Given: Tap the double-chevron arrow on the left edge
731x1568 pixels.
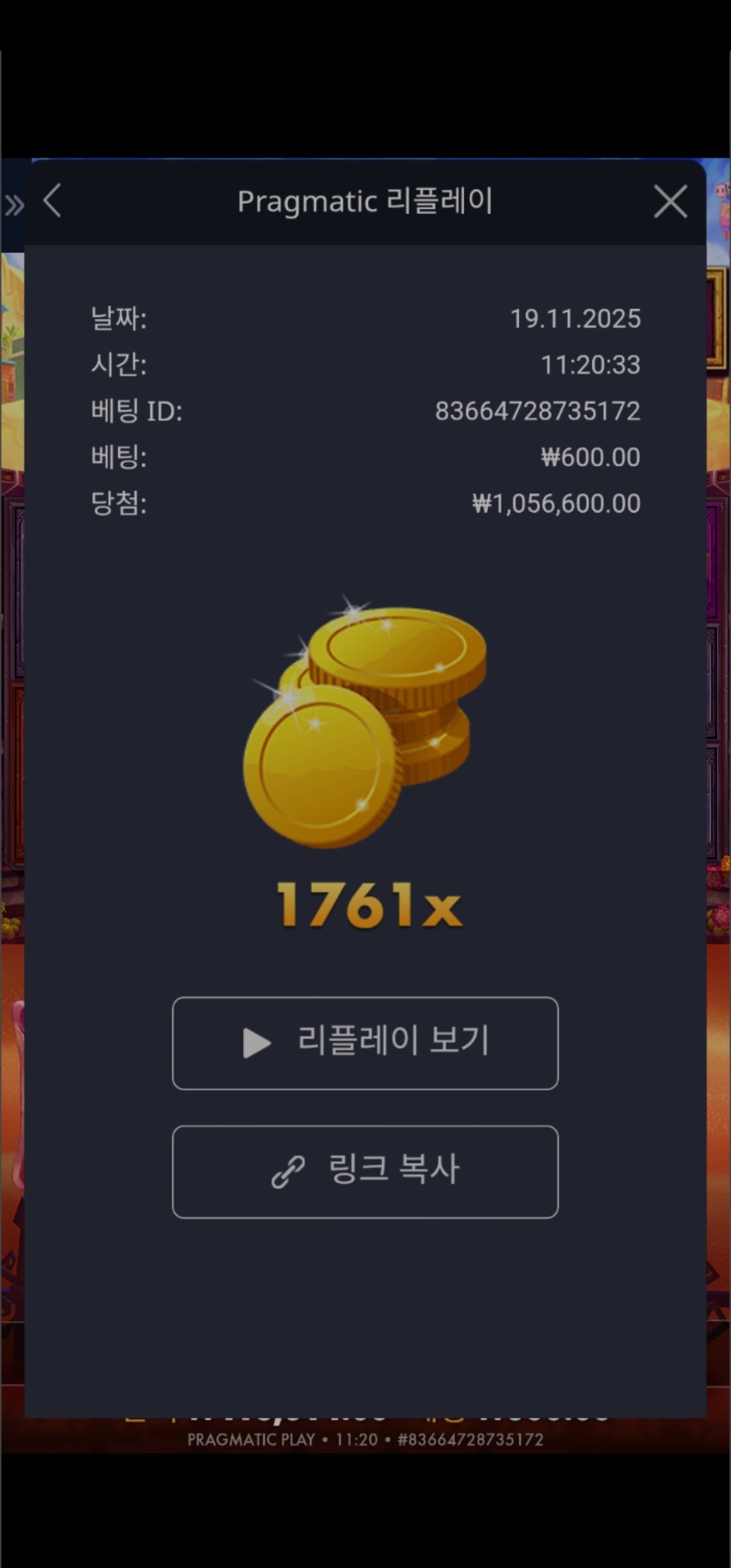Looking at the screenshot, I should [x=13, y=205].
